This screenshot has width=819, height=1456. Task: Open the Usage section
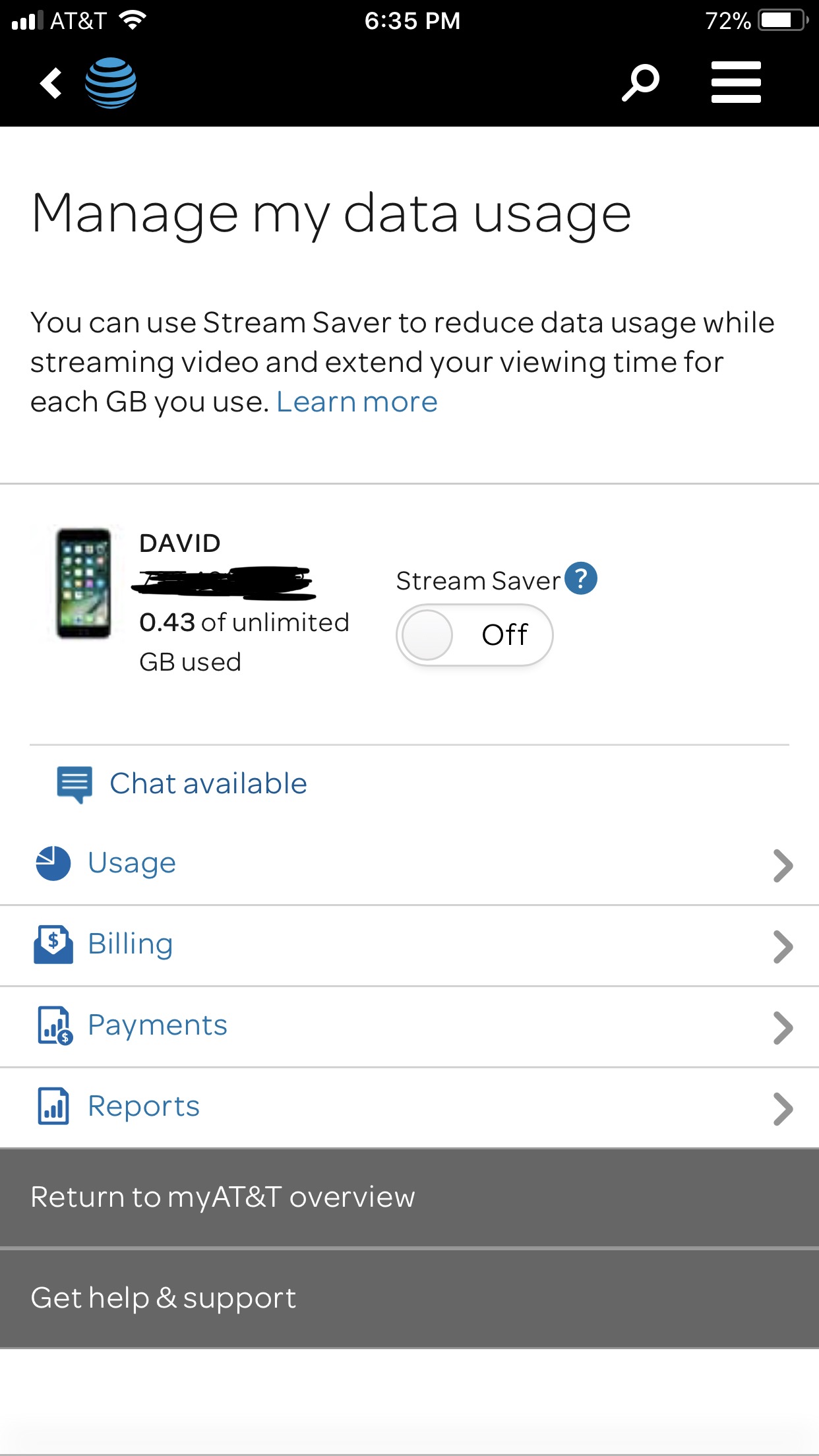(409, 864)
